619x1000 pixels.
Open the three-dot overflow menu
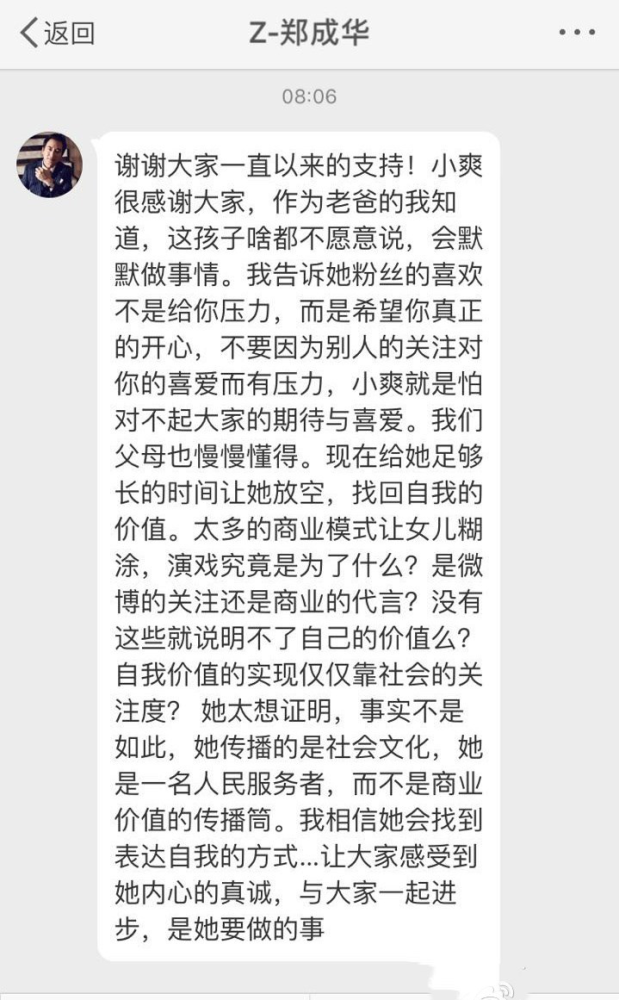point(576,33)
